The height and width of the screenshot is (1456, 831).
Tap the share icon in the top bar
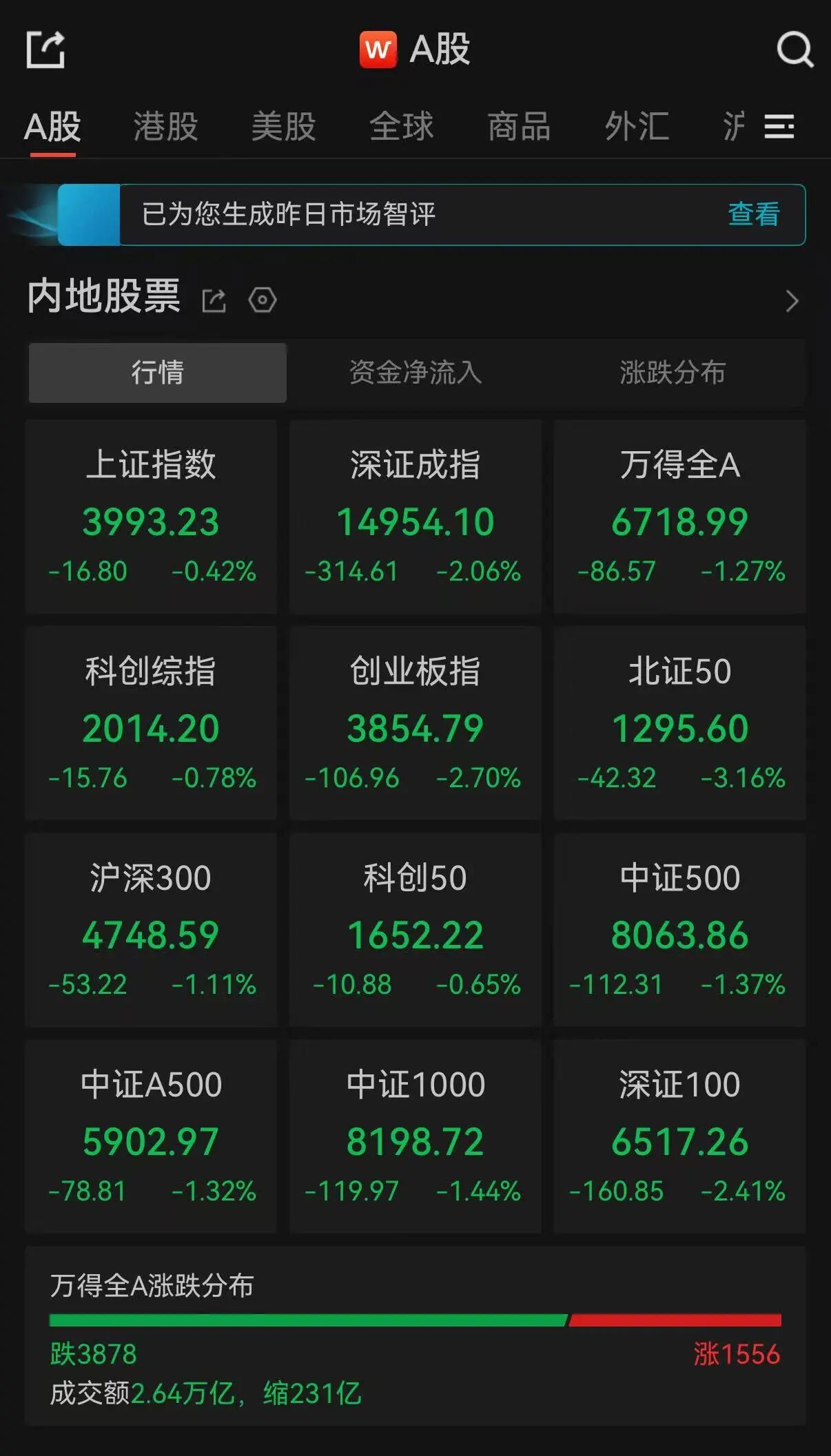[45, 50]
